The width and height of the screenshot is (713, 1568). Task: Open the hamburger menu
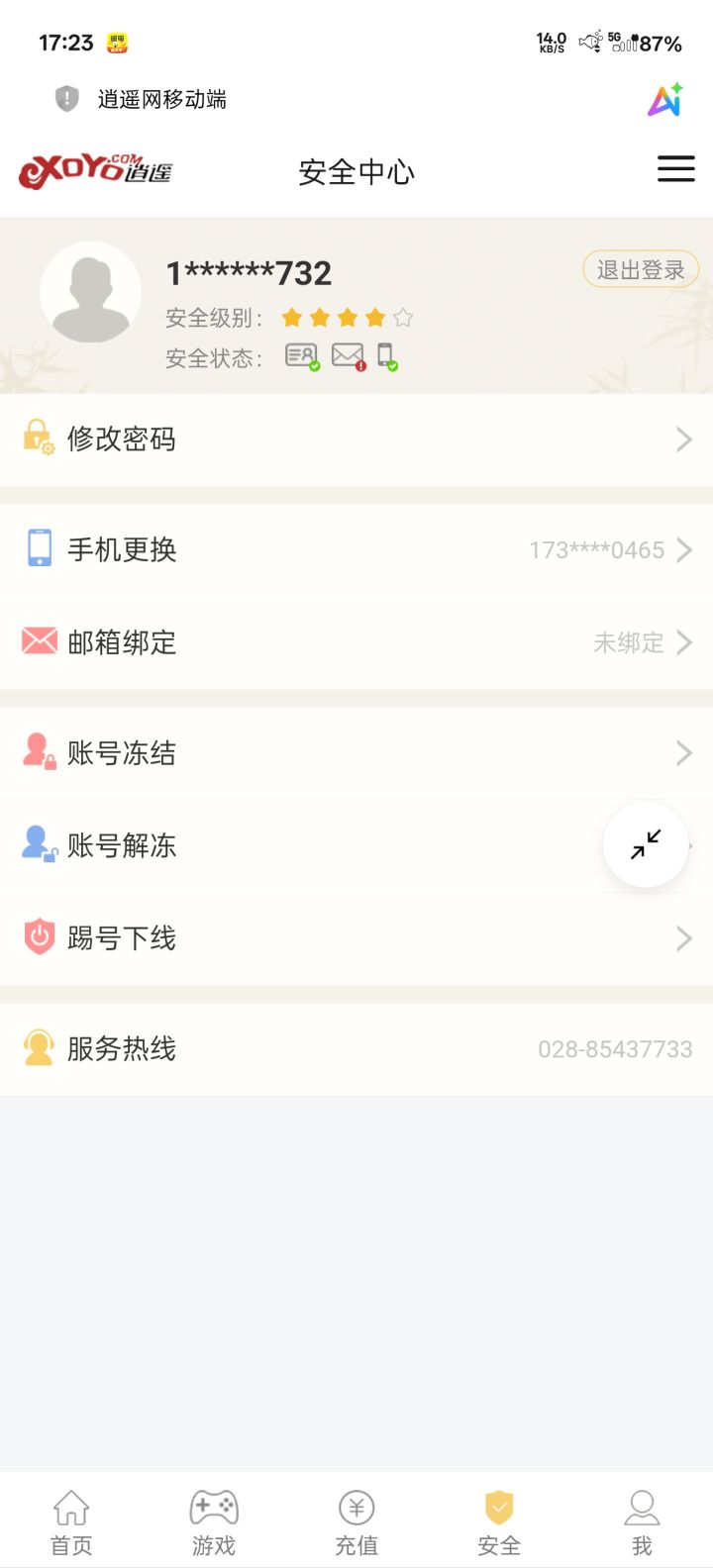coord(676,169)
